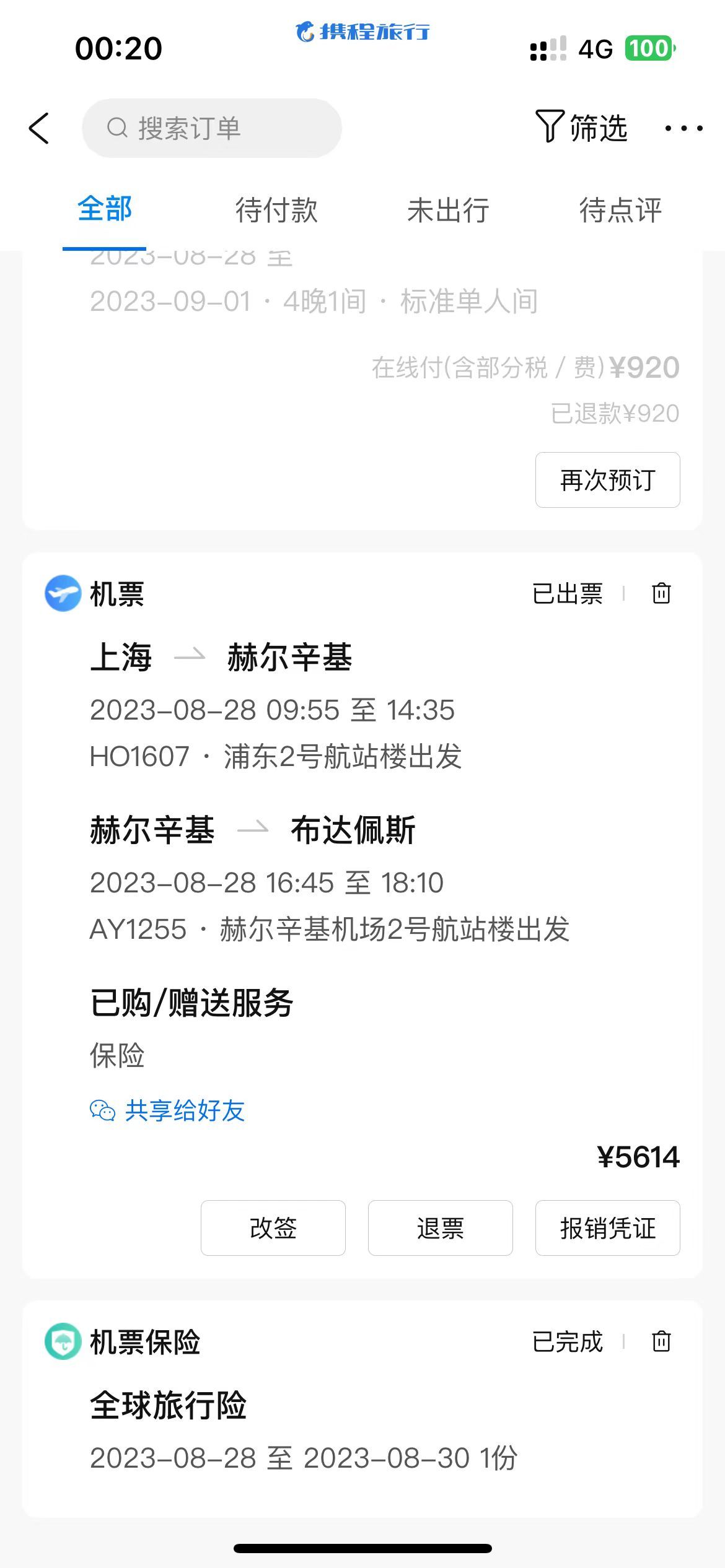
Task: Open the 筛选 filter funnel icon
Action: 549,128
